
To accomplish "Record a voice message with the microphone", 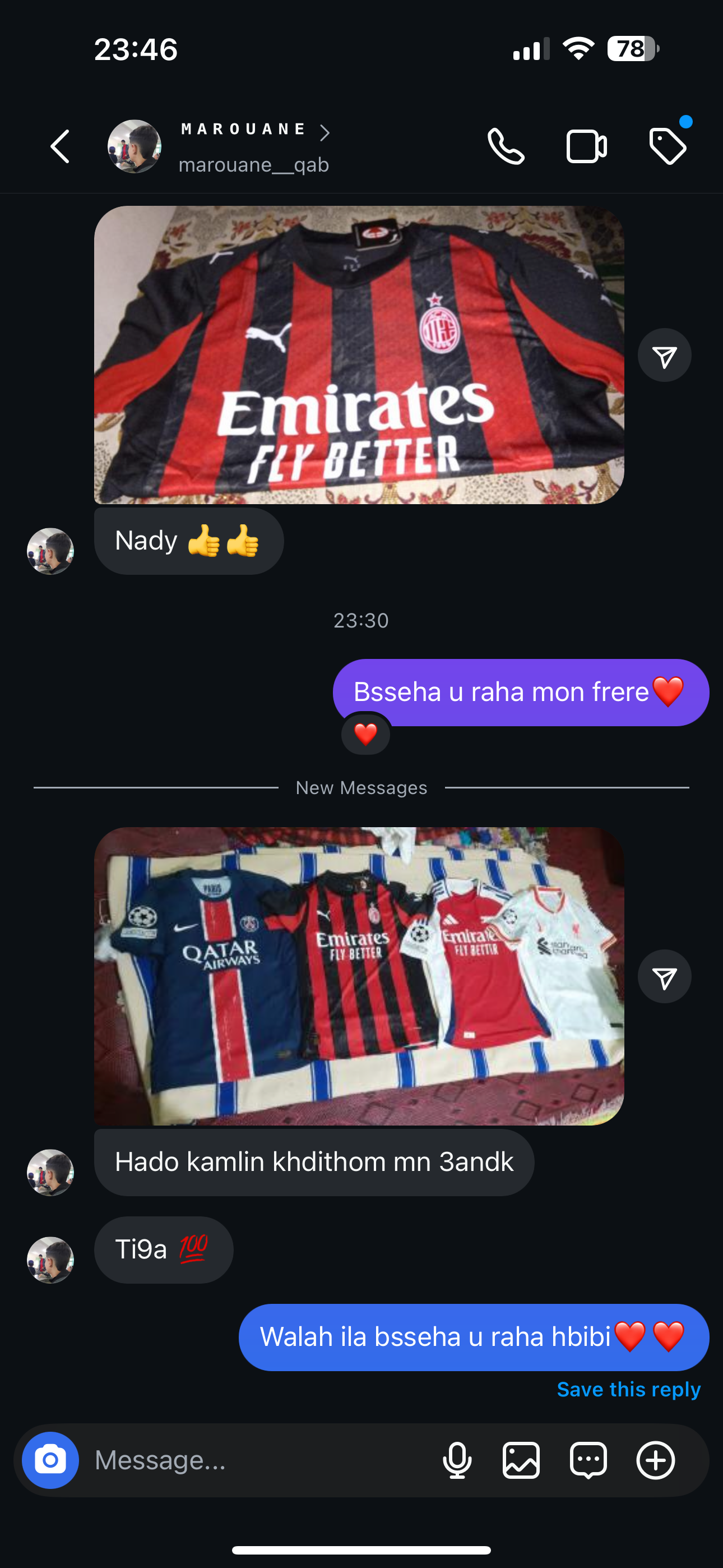I will coord(457,1460).
